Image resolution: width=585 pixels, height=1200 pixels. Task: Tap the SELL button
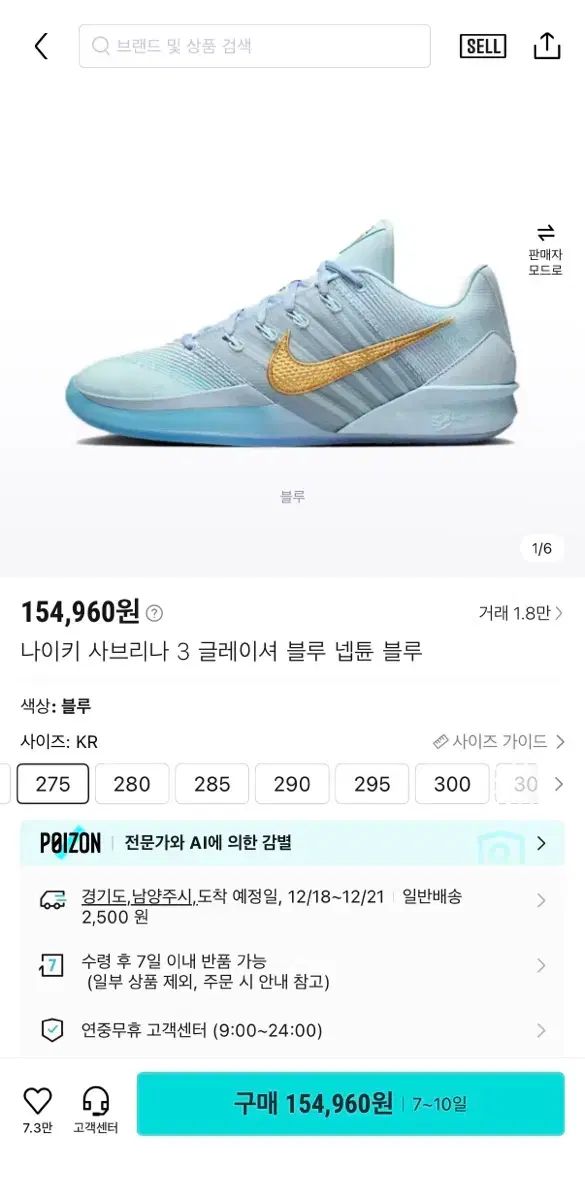click(483, 46)
